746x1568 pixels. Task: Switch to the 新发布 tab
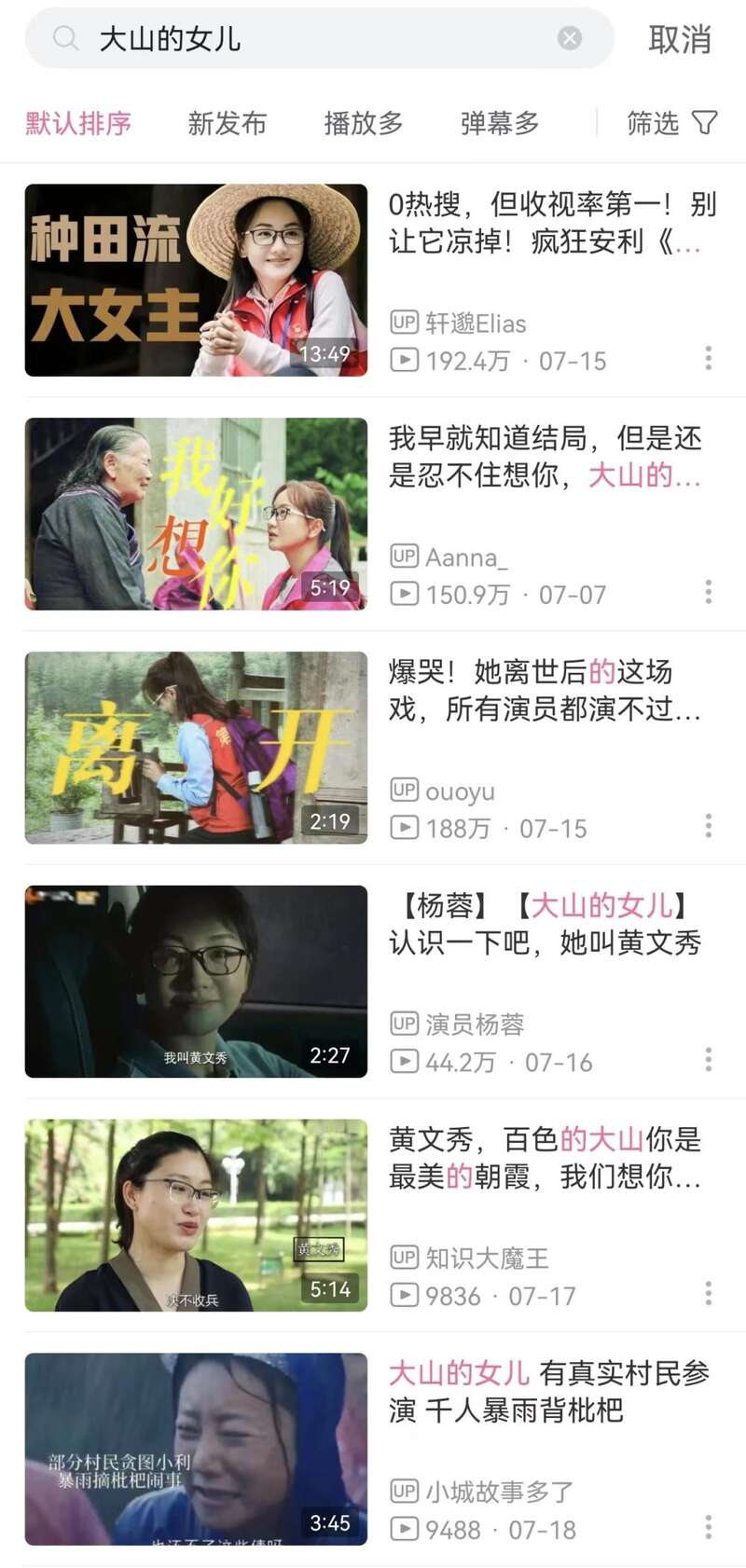[228, 123]
